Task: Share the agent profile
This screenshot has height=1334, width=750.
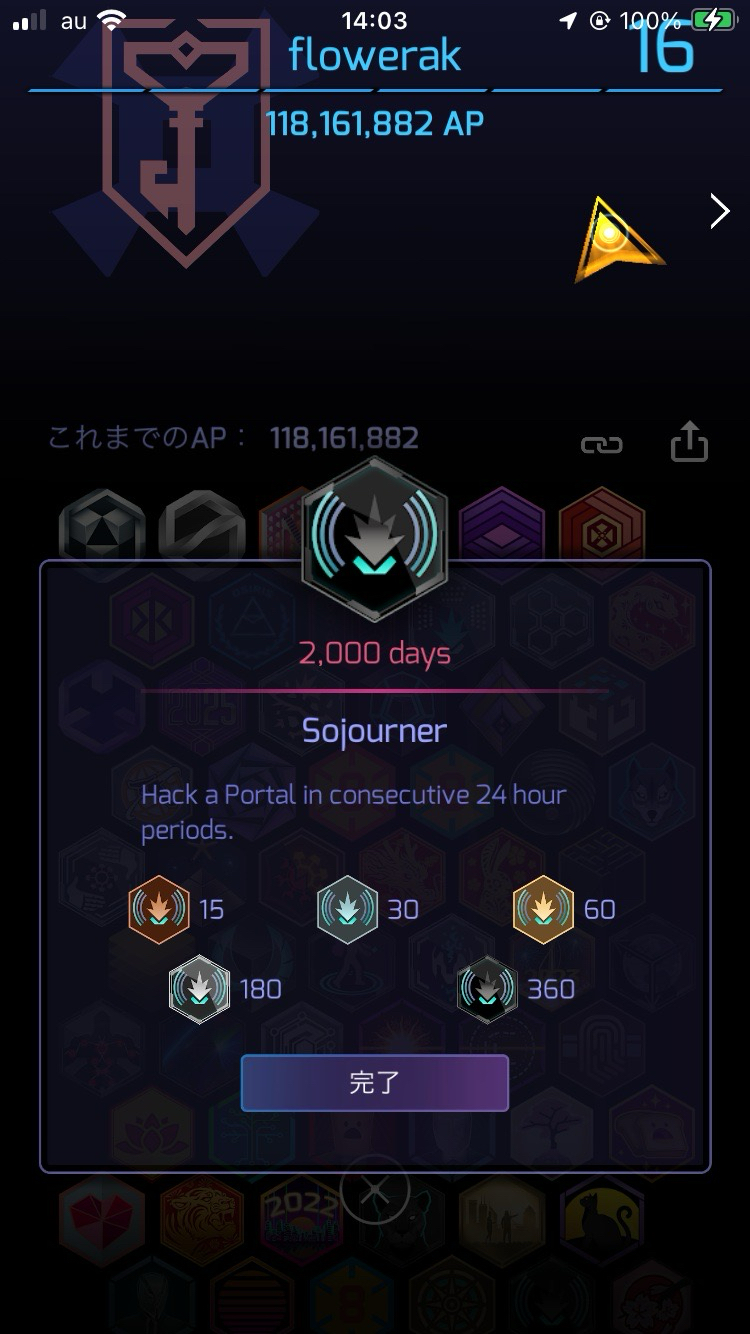Action: click(689, 442)
